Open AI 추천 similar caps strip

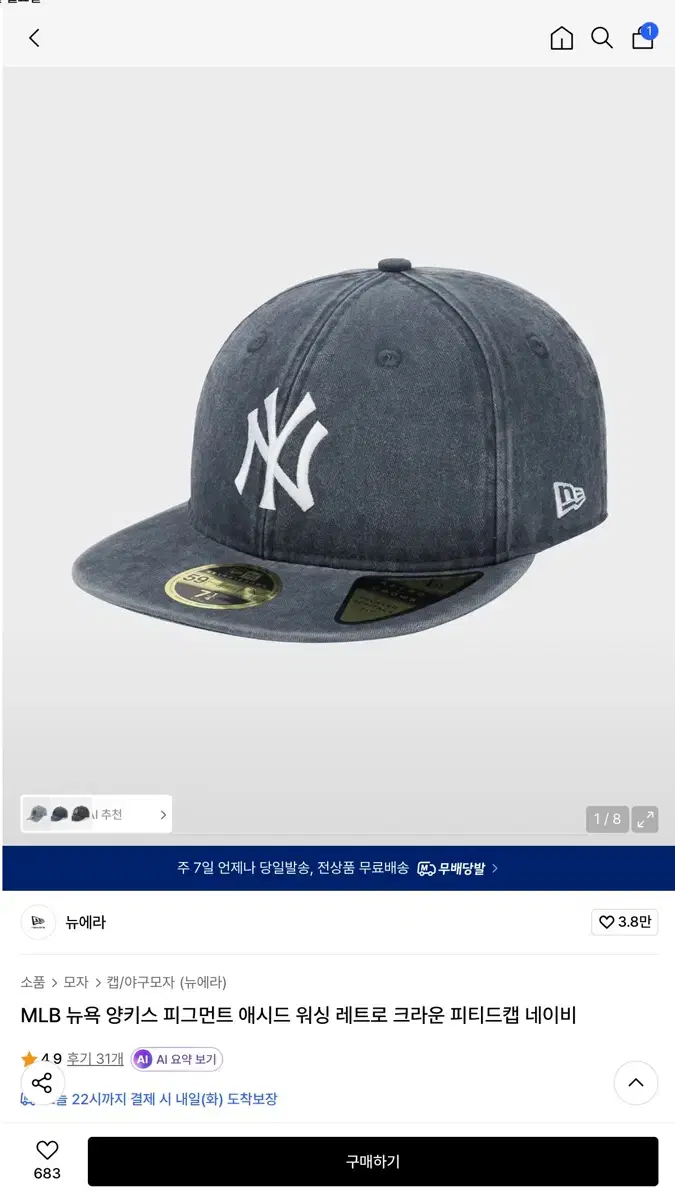(97, 814)
